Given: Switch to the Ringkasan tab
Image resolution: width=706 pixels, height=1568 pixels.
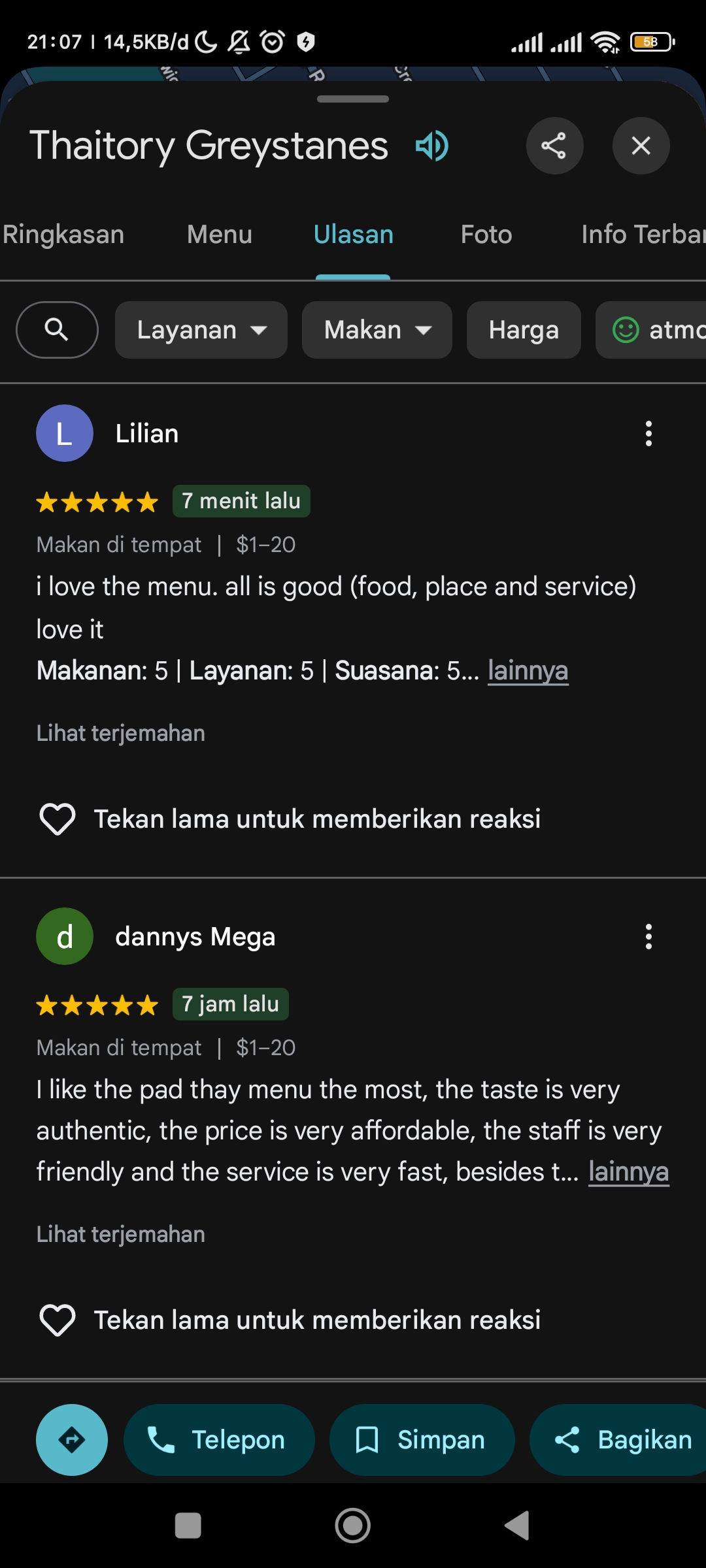Looking at the screenshot, I should coord(63,235).
